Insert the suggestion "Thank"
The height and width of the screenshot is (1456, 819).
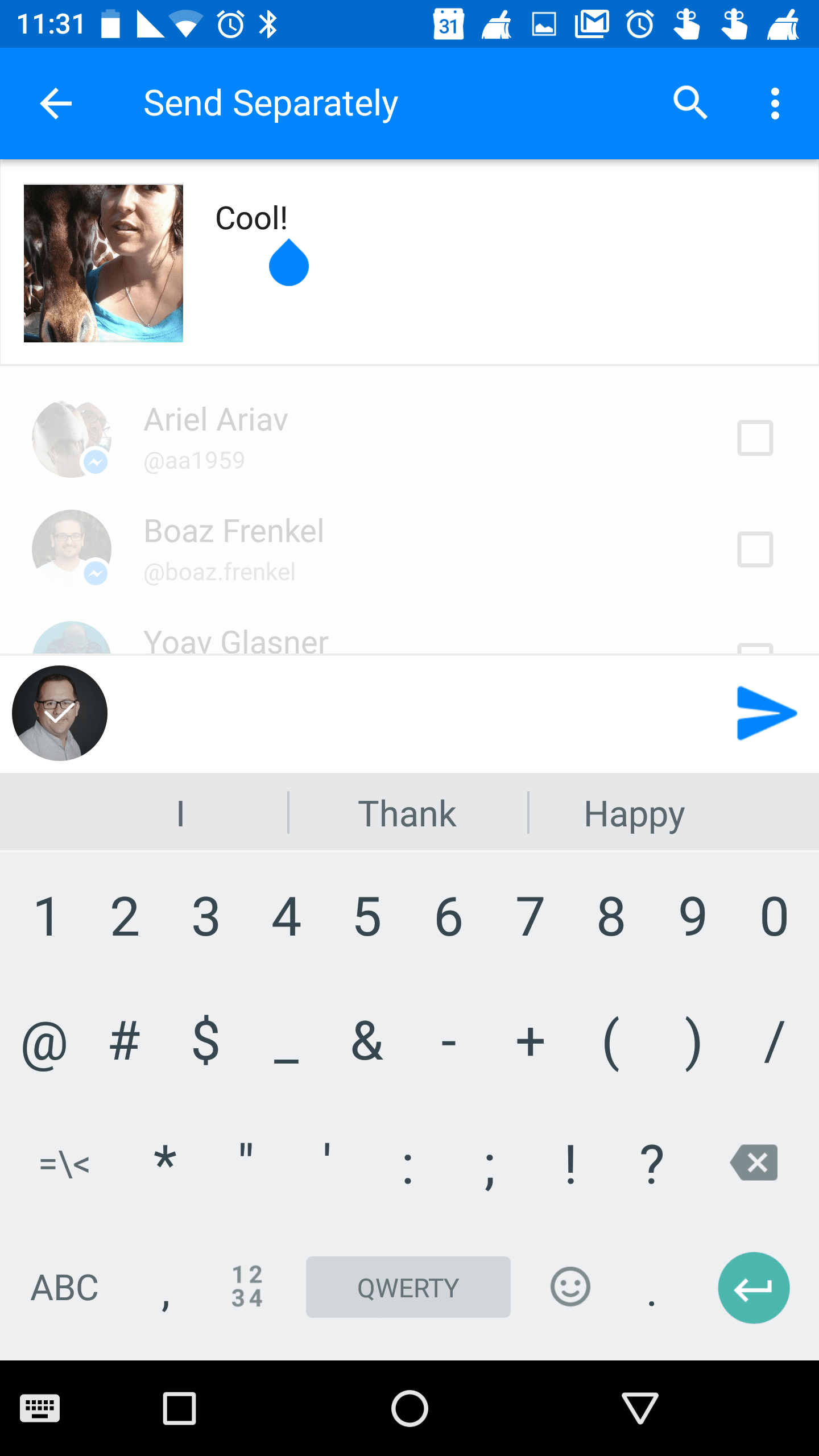point(407,813)
